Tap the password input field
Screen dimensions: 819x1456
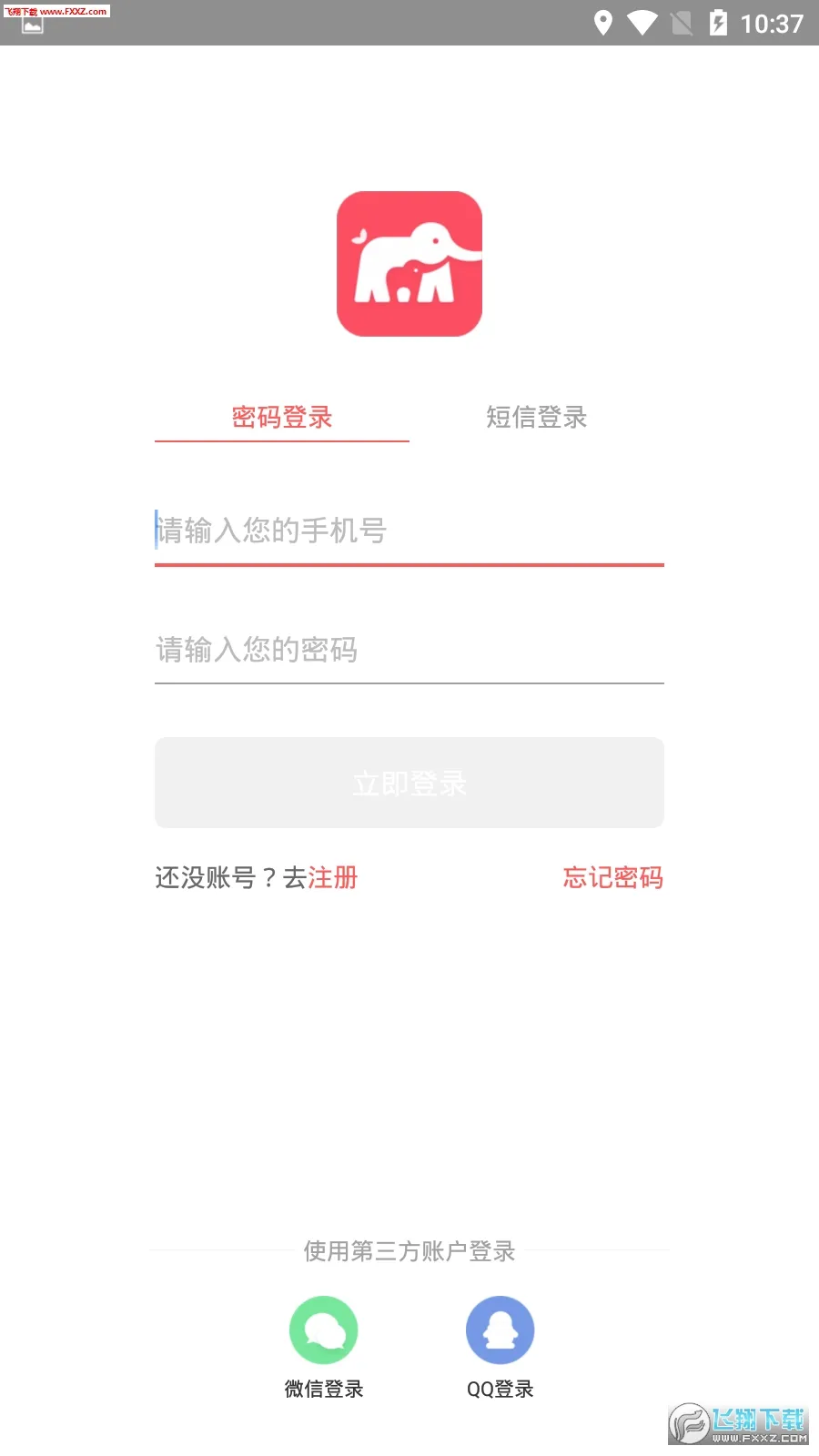[409, 650]
